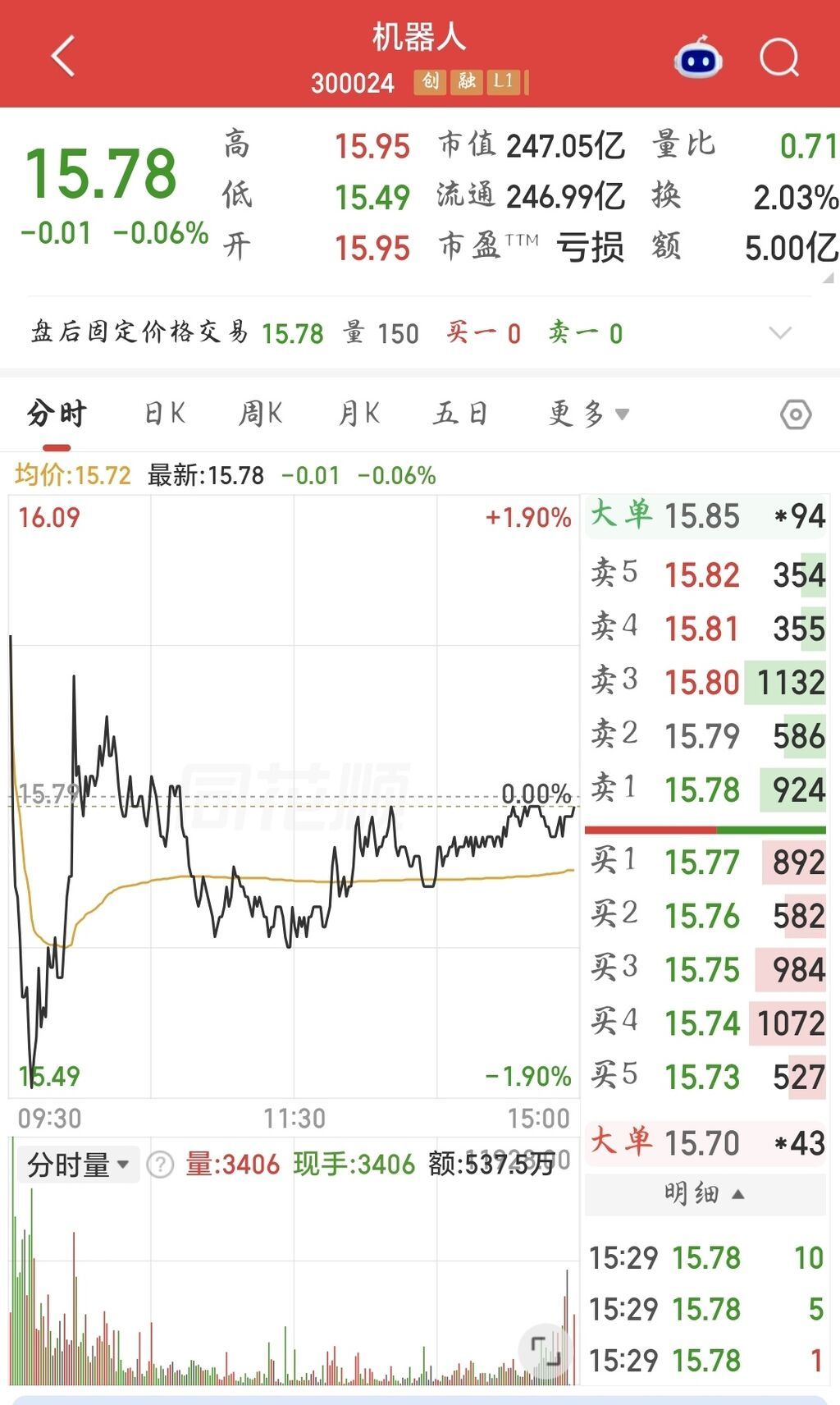Switch to the 五日 tab
Screen dimensions: 840x1405
pyautogui.click(x=460, y=413)
